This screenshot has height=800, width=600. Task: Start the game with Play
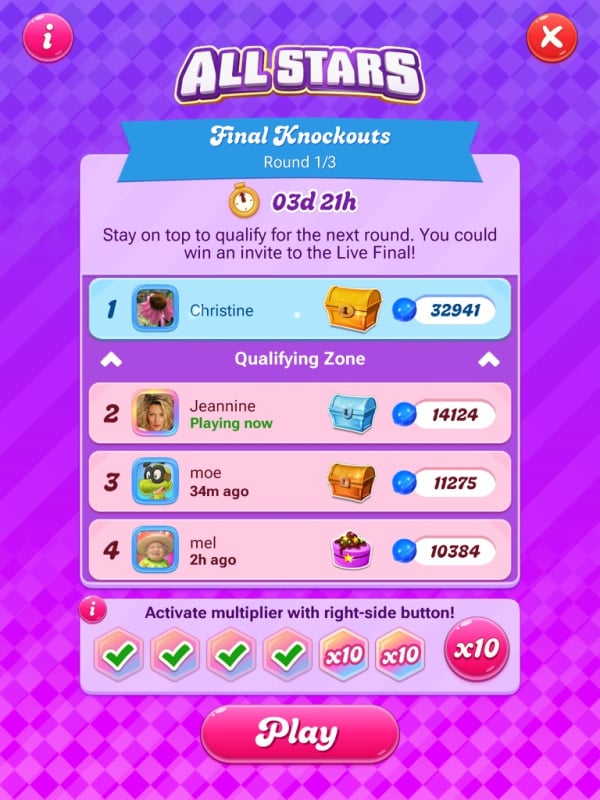(299, 733)
